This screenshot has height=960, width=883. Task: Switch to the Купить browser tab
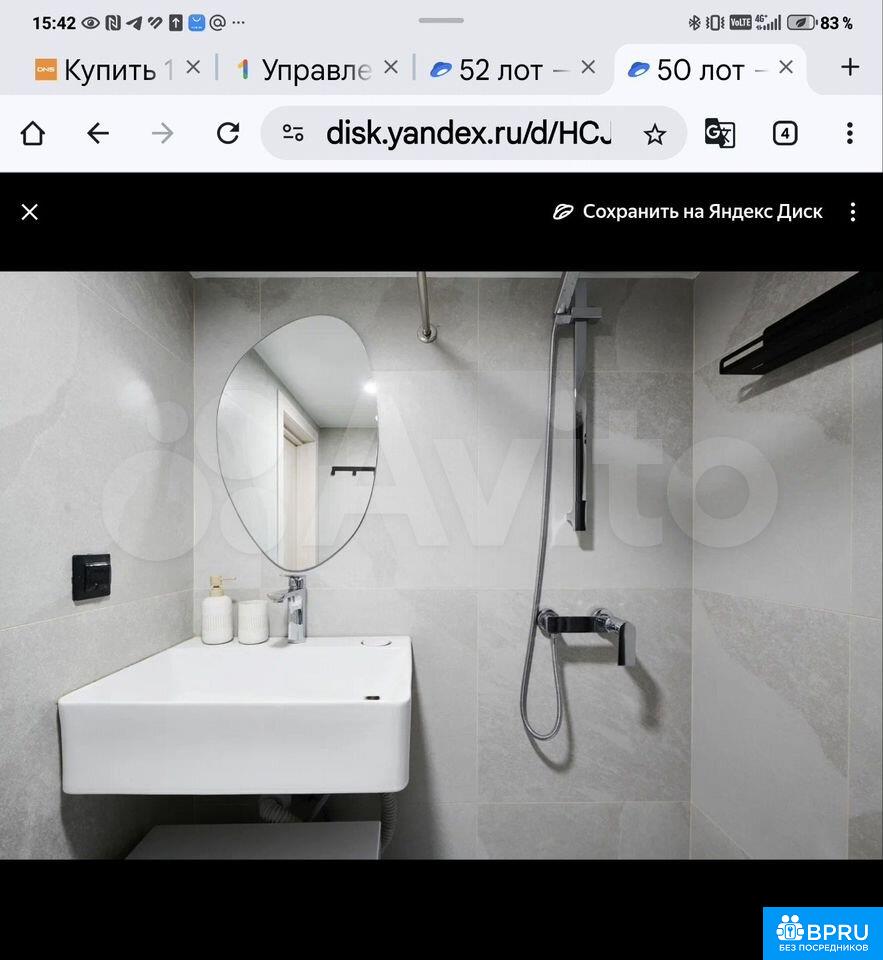click(105, 69)
